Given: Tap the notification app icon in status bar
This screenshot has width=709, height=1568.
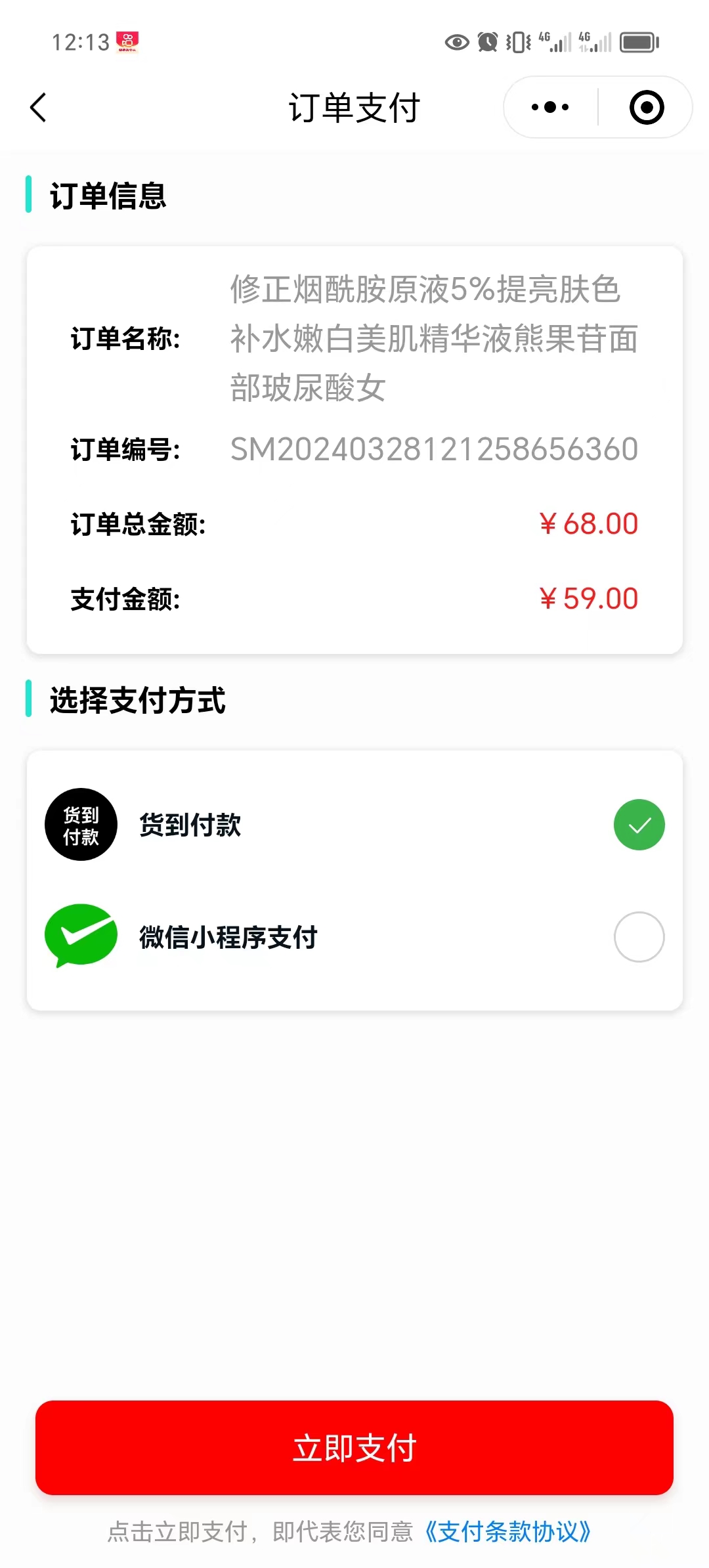Looking at the screenshot, I should [x=129, y=41].
